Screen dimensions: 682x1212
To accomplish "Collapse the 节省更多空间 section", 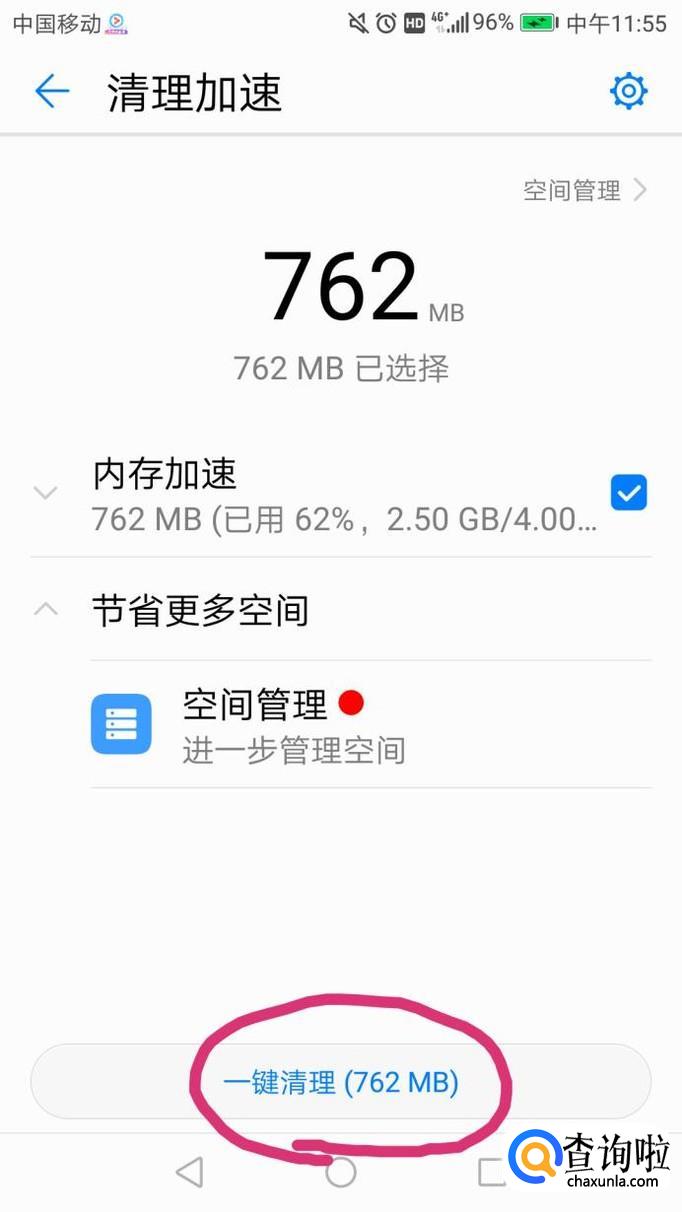I will [x=45, y=609].
